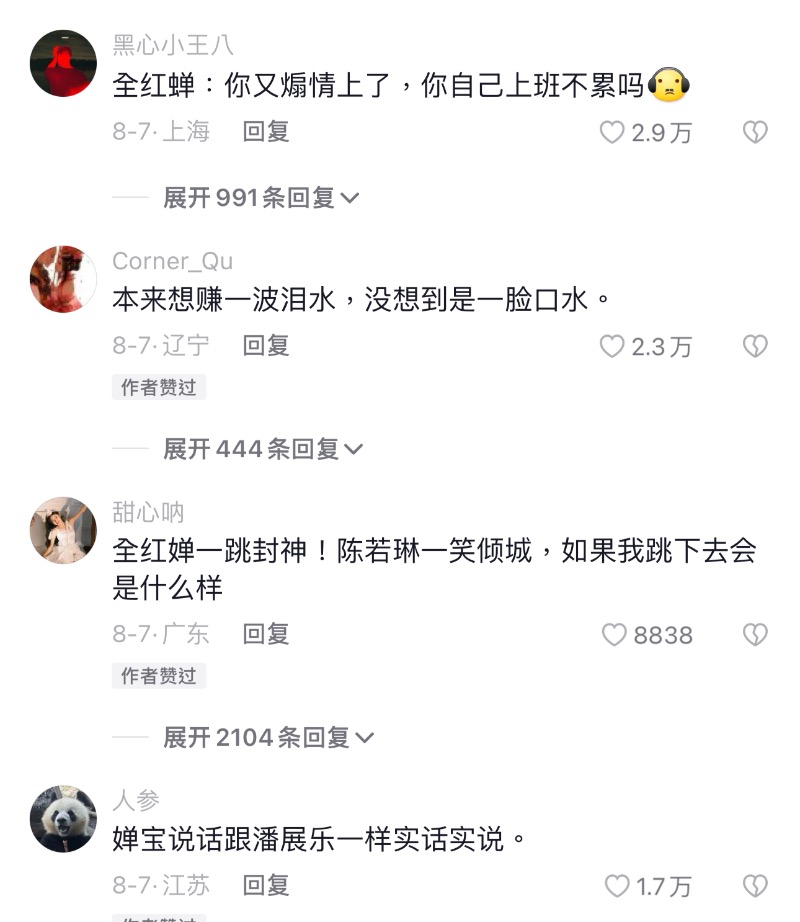This screenshot has height=922, width=800.
Task: Expand 444 replies under Corner_Qu's comment
Action: [x=263, y=450]
